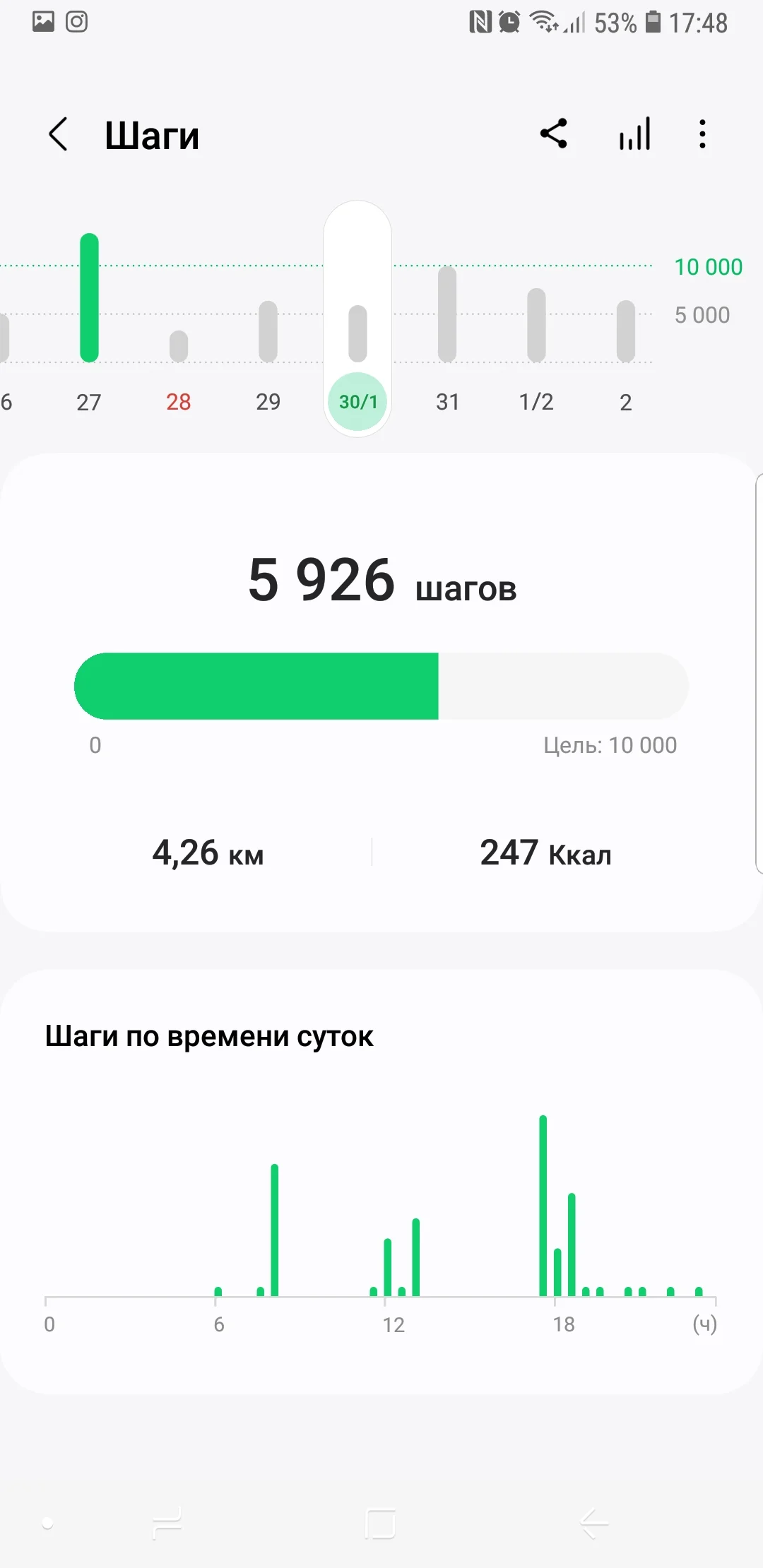Open recent apps from navigation bar
The width and height of the screenshot is (763, 1568).
[167, 1524]
